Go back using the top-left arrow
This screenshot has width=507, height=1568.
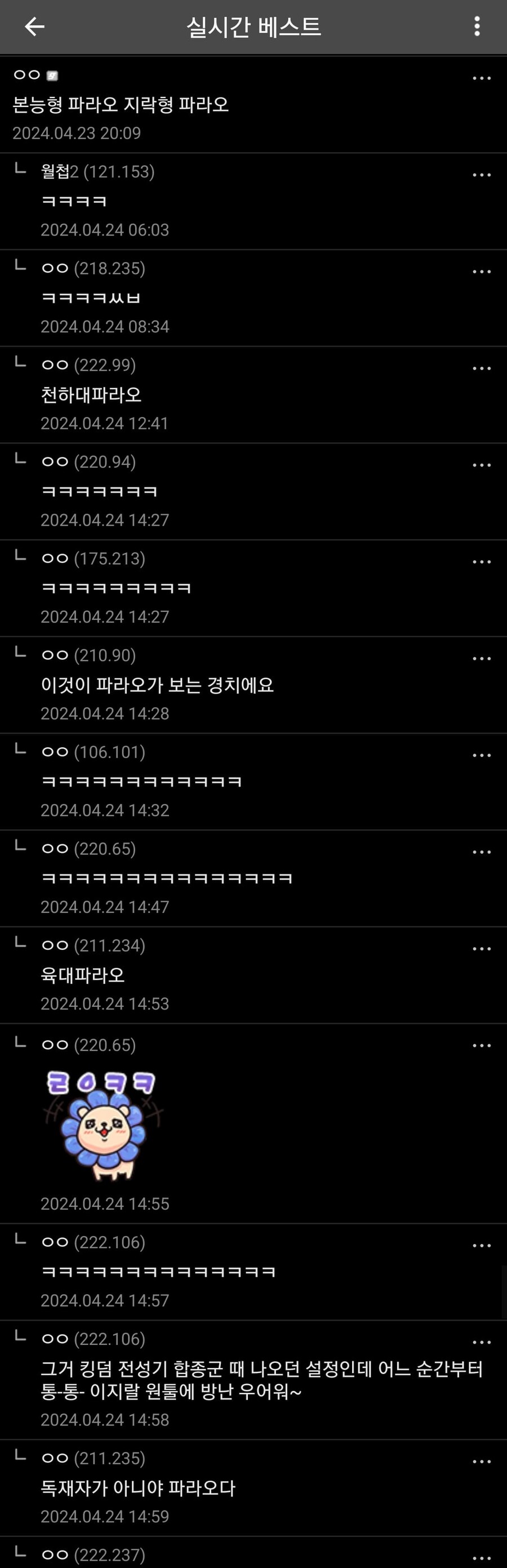tap(34, 26)
